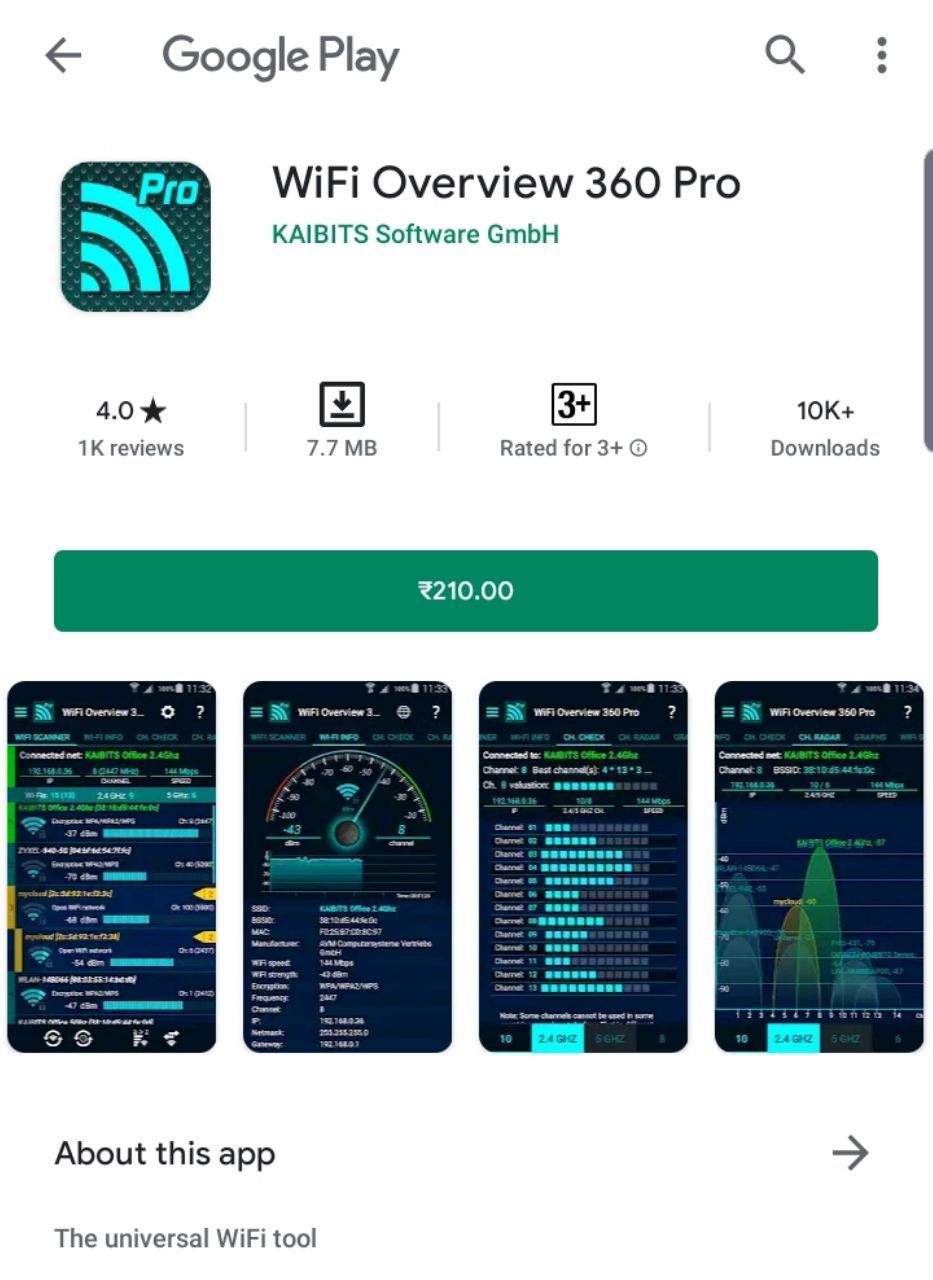This screenshot has width=933, height=1280.
Task: Go back from the app page
Action: coord(63,56)
